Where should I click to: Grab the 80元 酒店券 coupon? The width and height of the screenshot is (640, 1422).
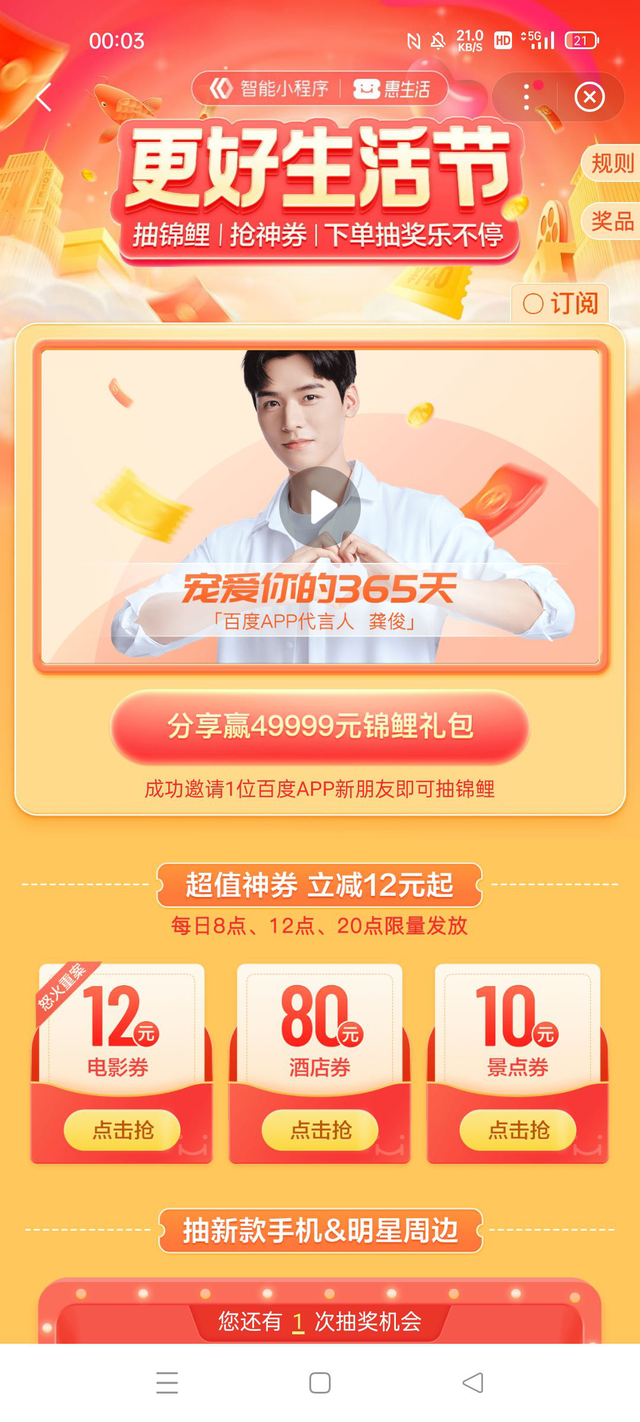click(x=320, y=1130)
